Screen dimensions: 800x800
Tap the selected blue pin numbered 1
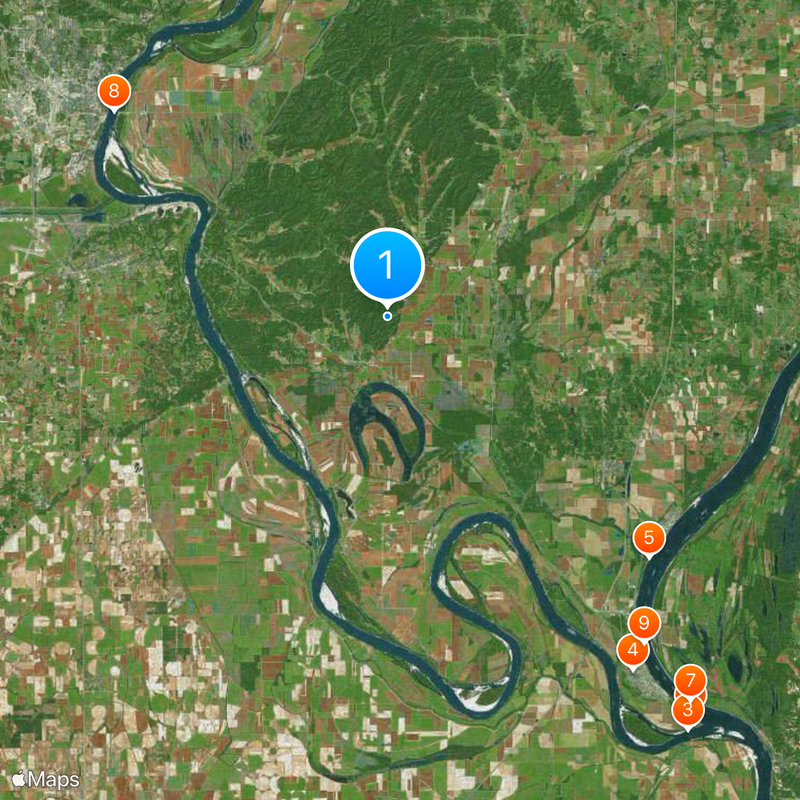pos(387,265)
